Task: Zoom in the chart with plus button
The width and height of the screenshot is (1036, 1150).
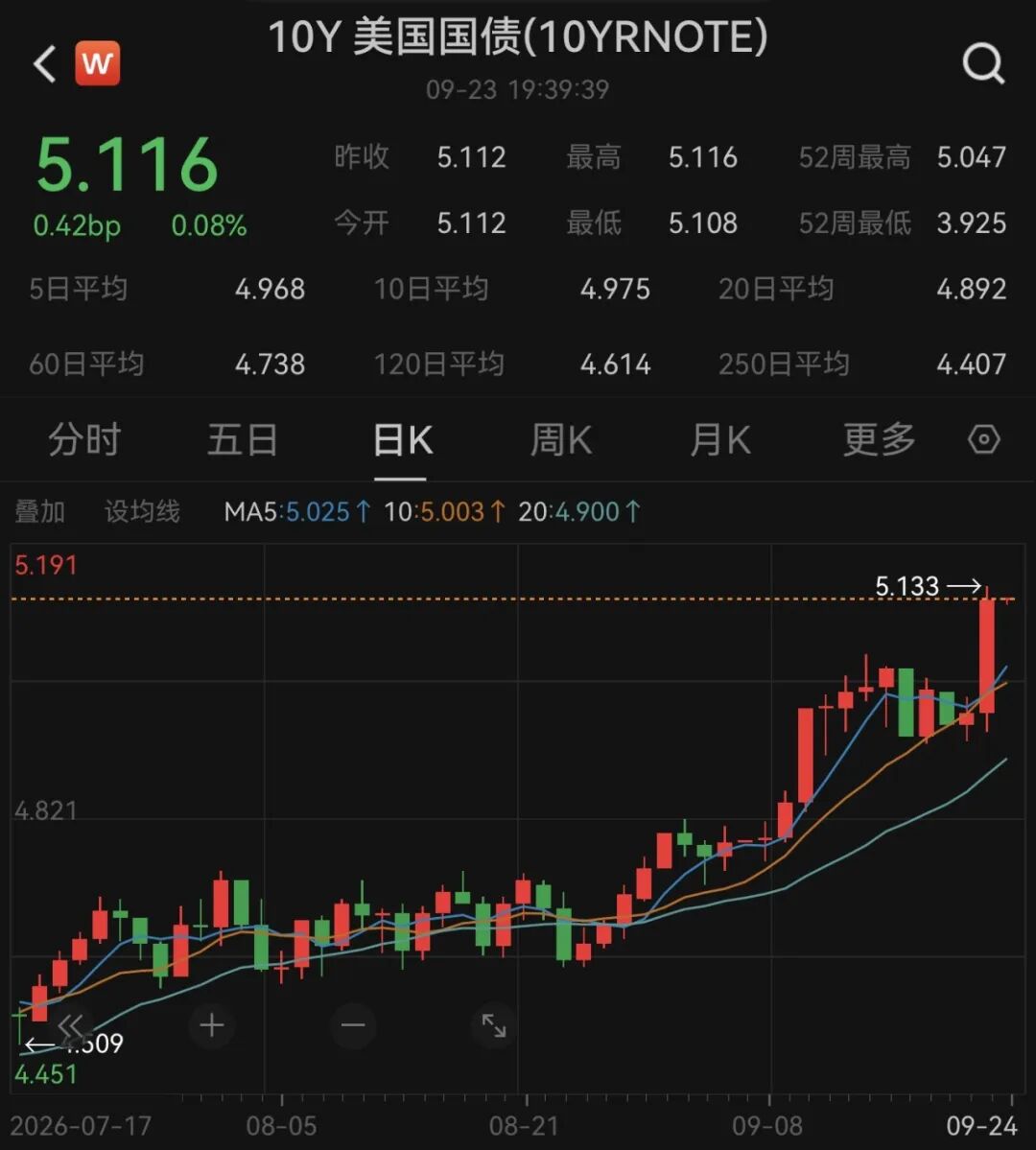Action: (212, 1024)
